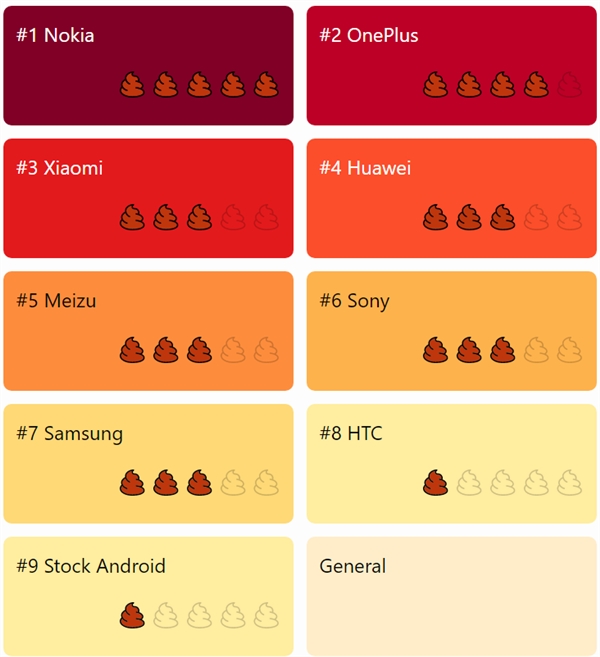Viewport: 600px width, 657px height.
Task: Open the #2 OnePlus card
Action: [451, 65]
